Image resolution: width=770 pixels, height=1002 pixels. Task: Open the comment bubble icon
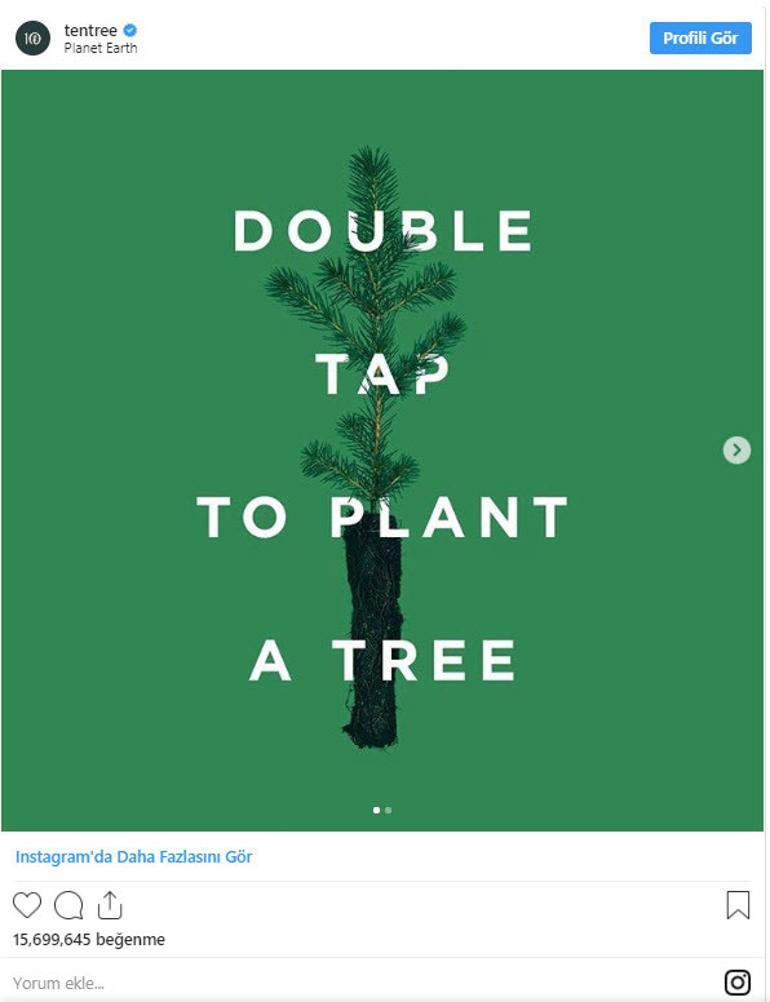[x=68, y=905]
